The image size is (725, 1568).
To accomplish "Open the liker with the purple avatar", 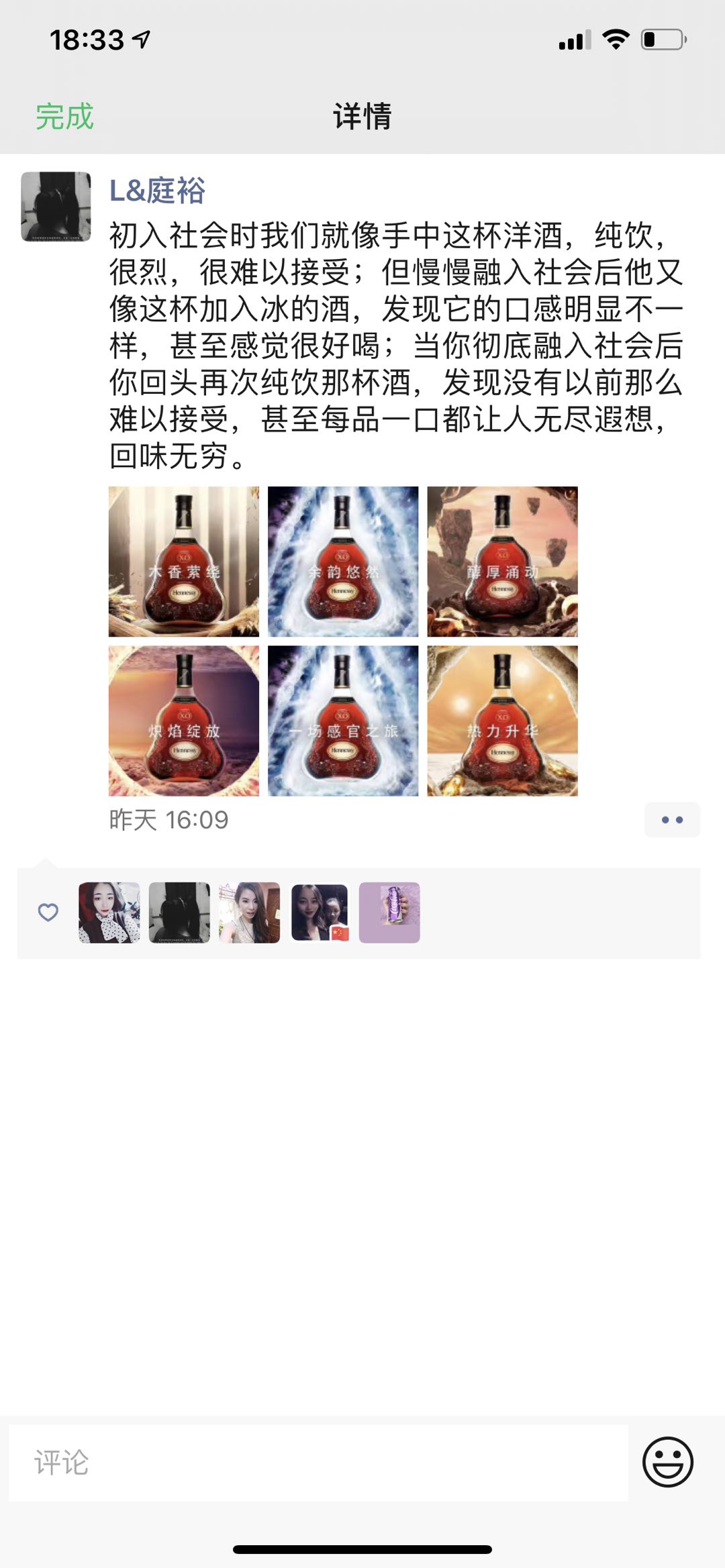I will 389,912.
